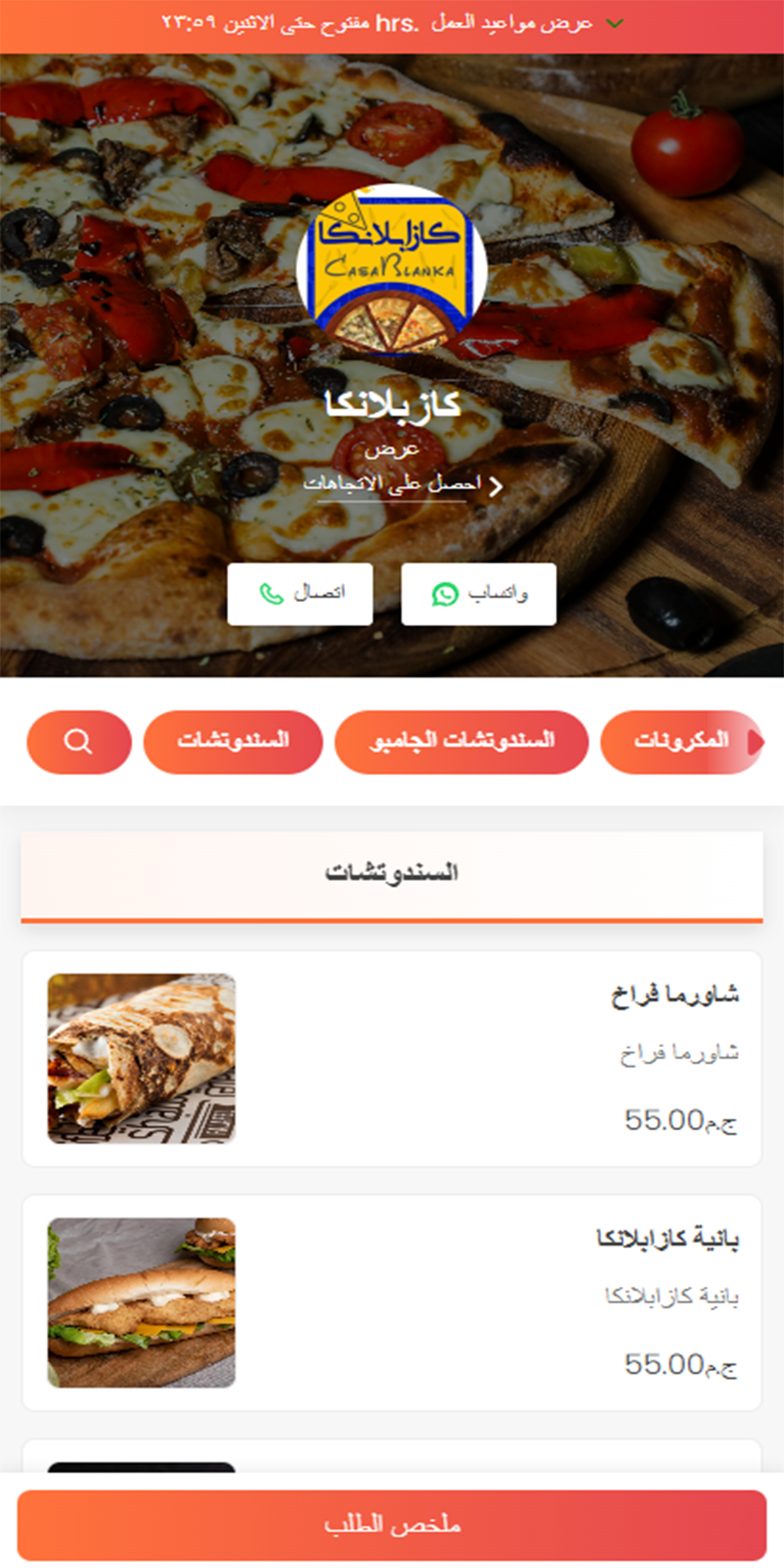The width and height of the screenshot is (784, 1568).
Task: Click the green checkmark in the hours banner
Action: [x=613, y=24]
